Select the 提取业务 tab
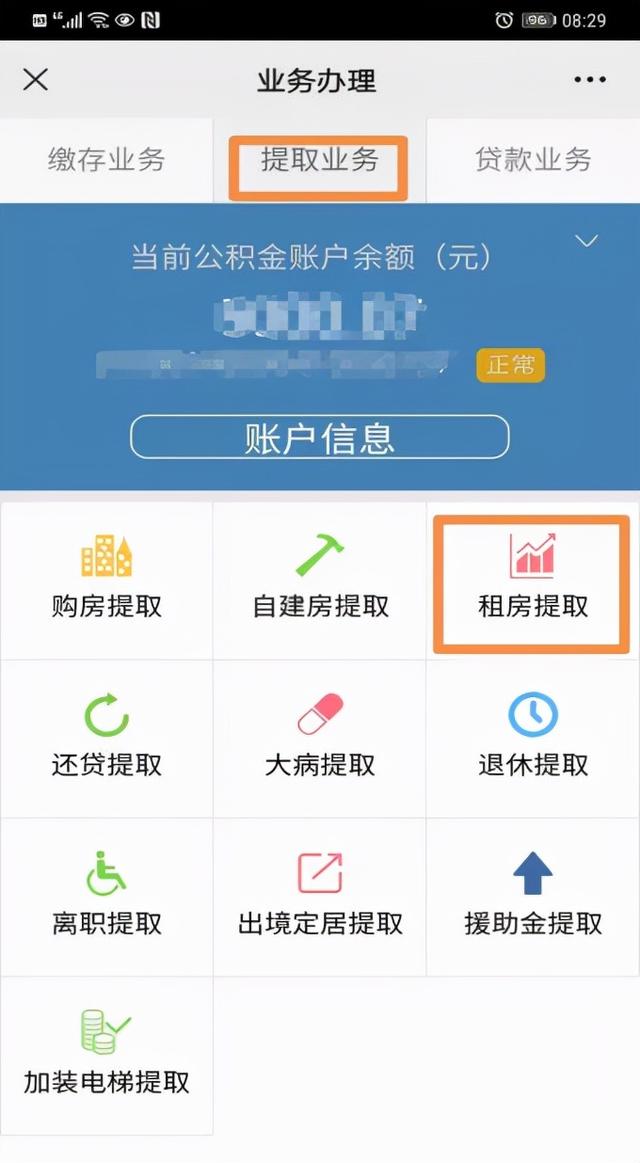640x1163 pixels. [x=320, y=160]
